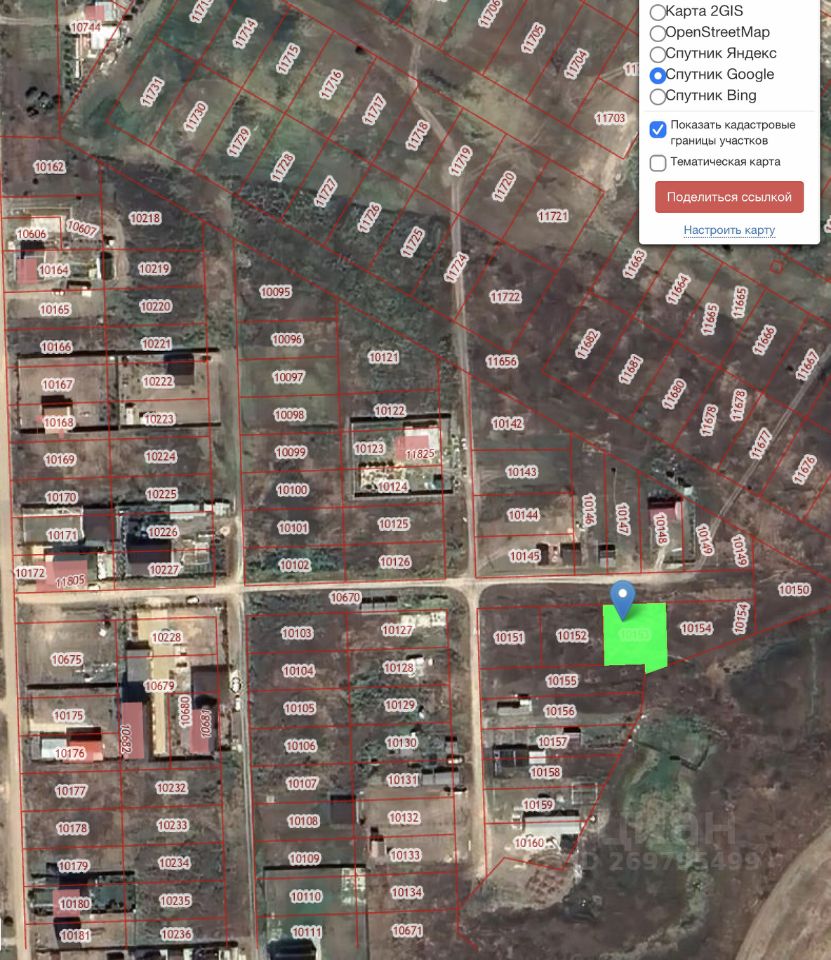Tap the blue location pin marker

coord(623,598)
